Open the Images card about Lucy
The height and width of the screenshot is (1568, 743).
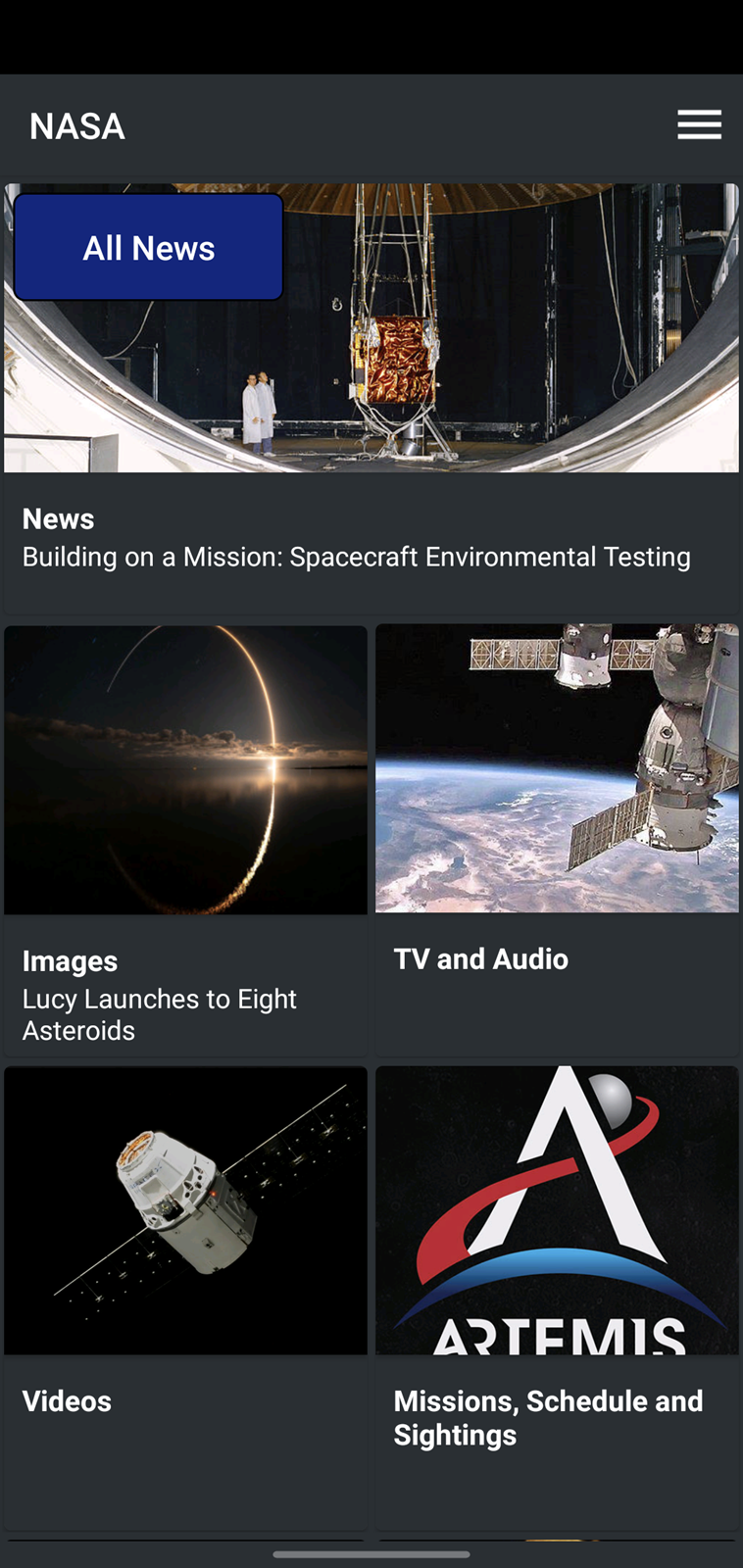(x=185, y=840)
